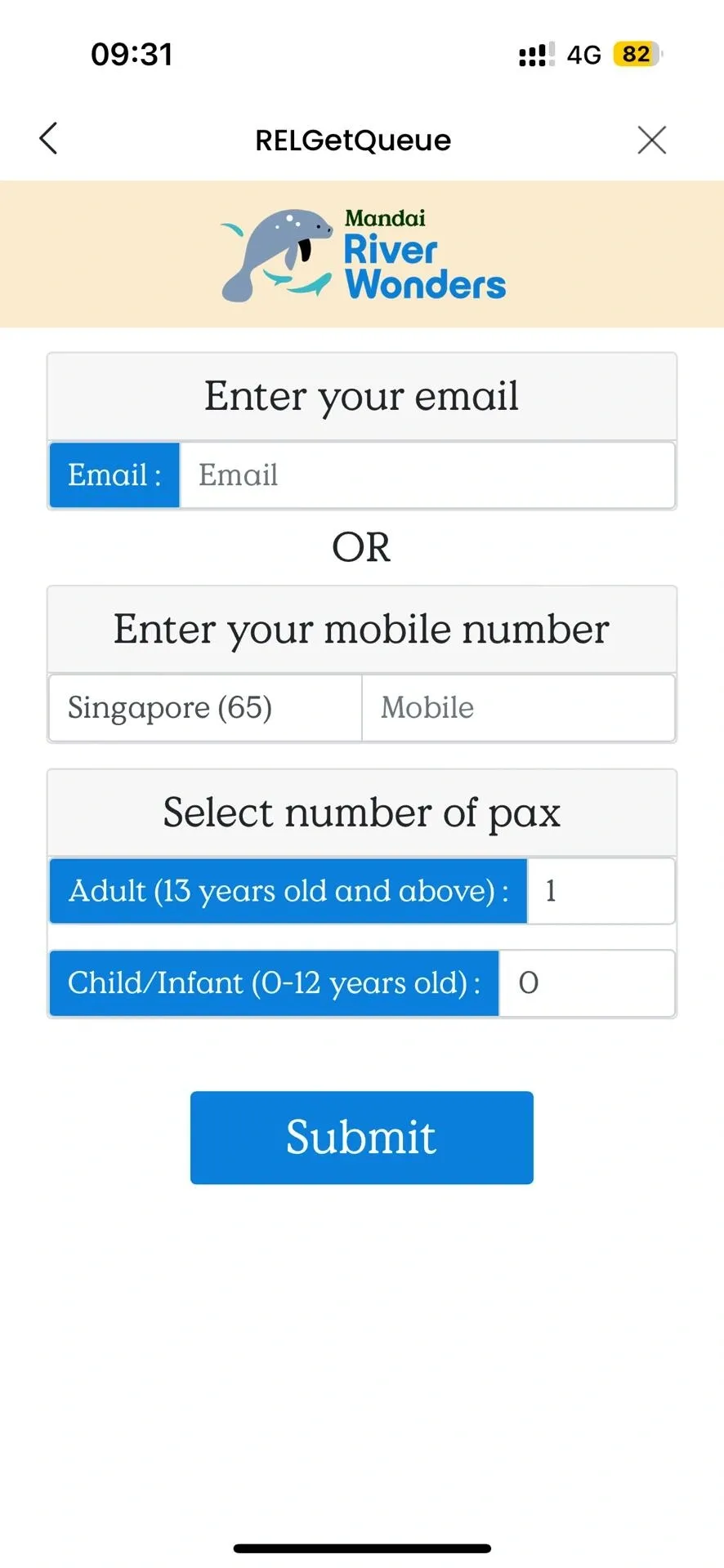Select the Adult pax count field

[601, 891]
